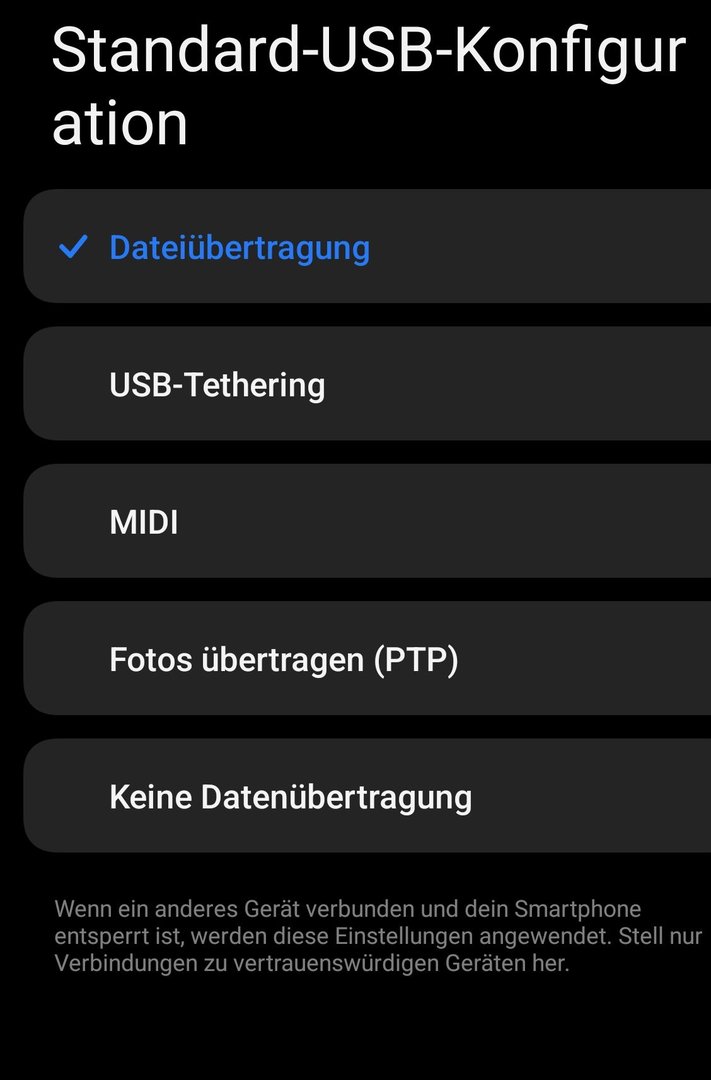Choose Fotos übertragen (PTP)

pyautogui.click(x=284, y=660)
